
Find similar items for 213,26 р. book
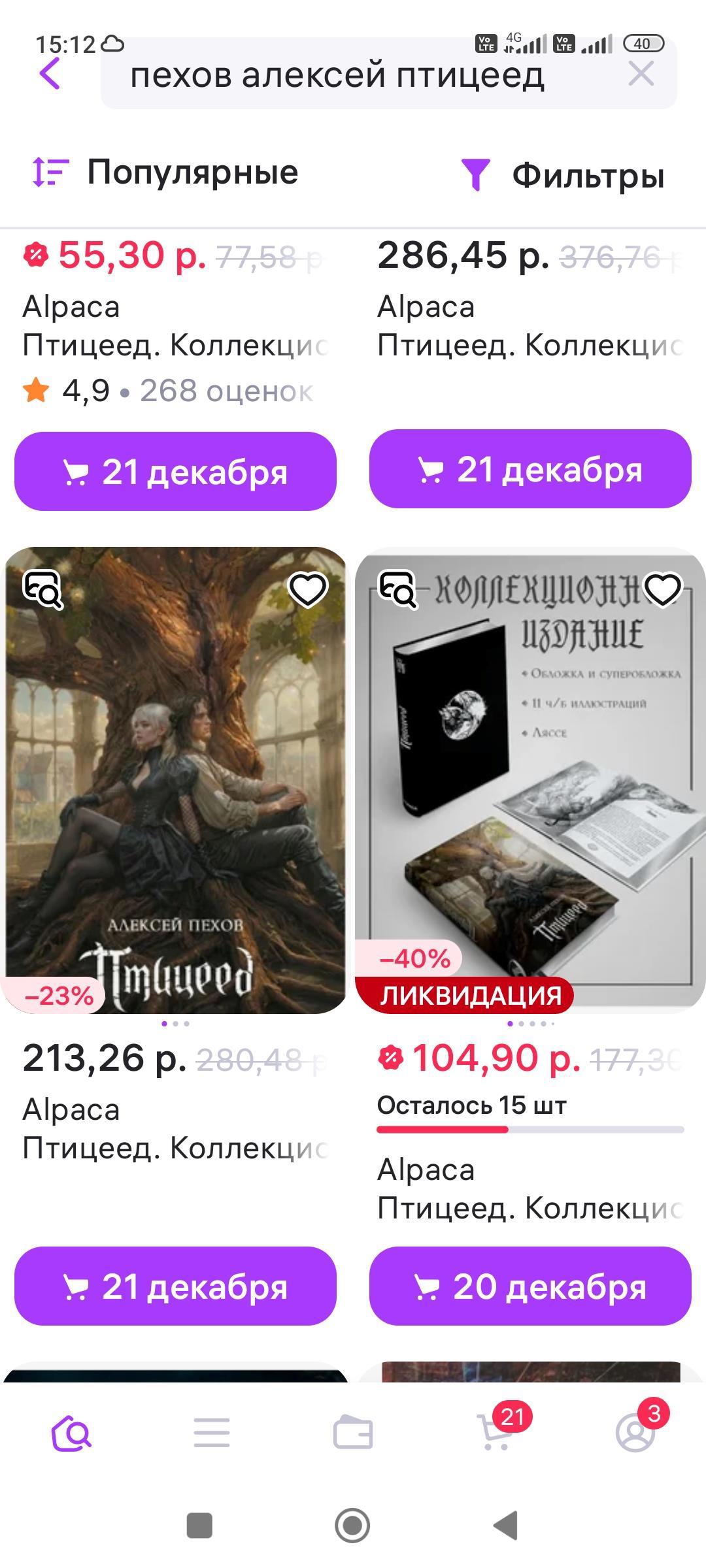(x=43, y=589)
